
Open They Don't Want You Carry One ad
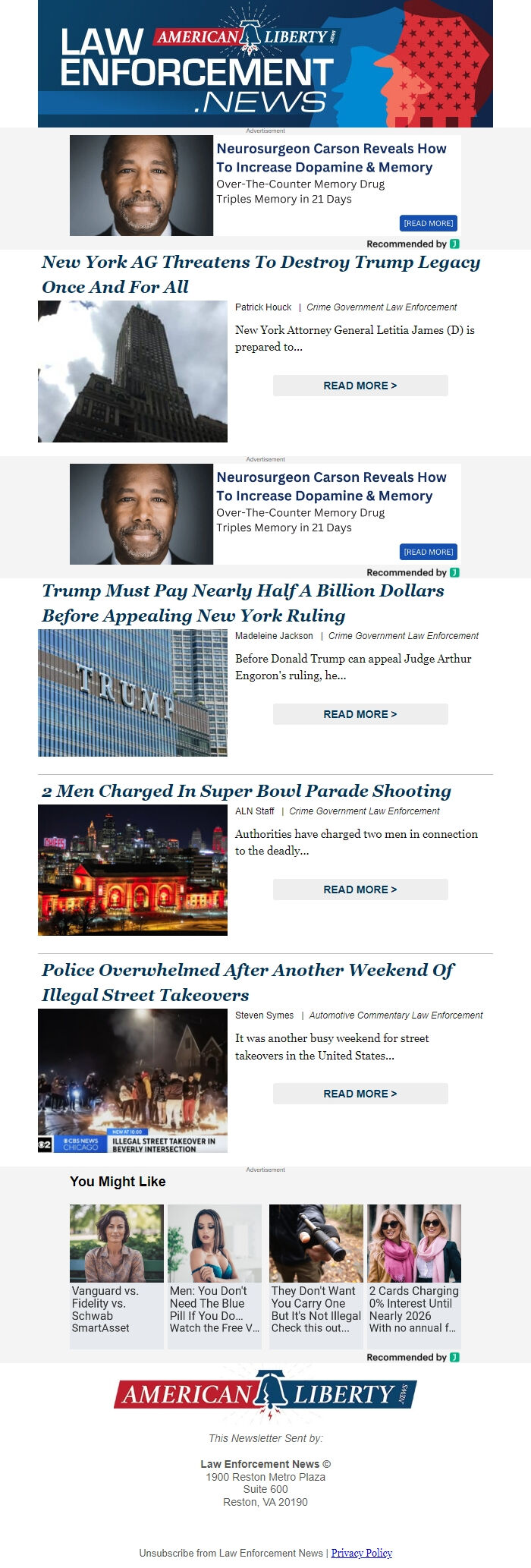pyautogui.click(x=316, y=1276)
